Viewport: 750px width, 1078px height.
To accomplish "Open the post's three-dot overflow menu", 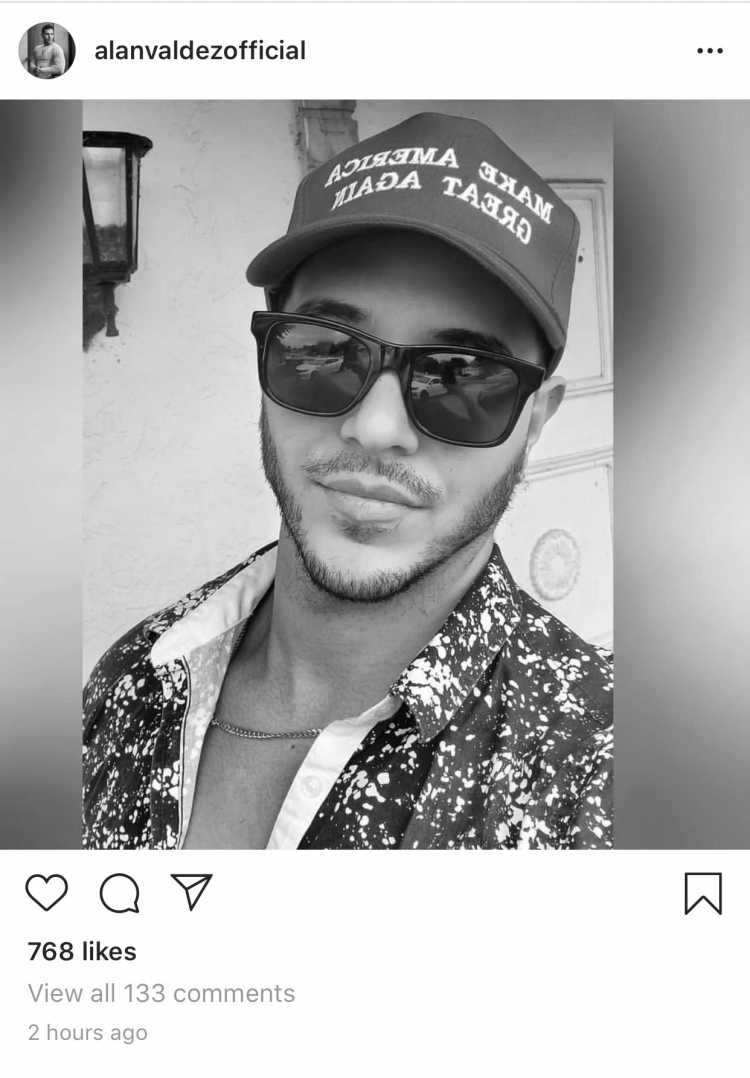I will point(709,51).
